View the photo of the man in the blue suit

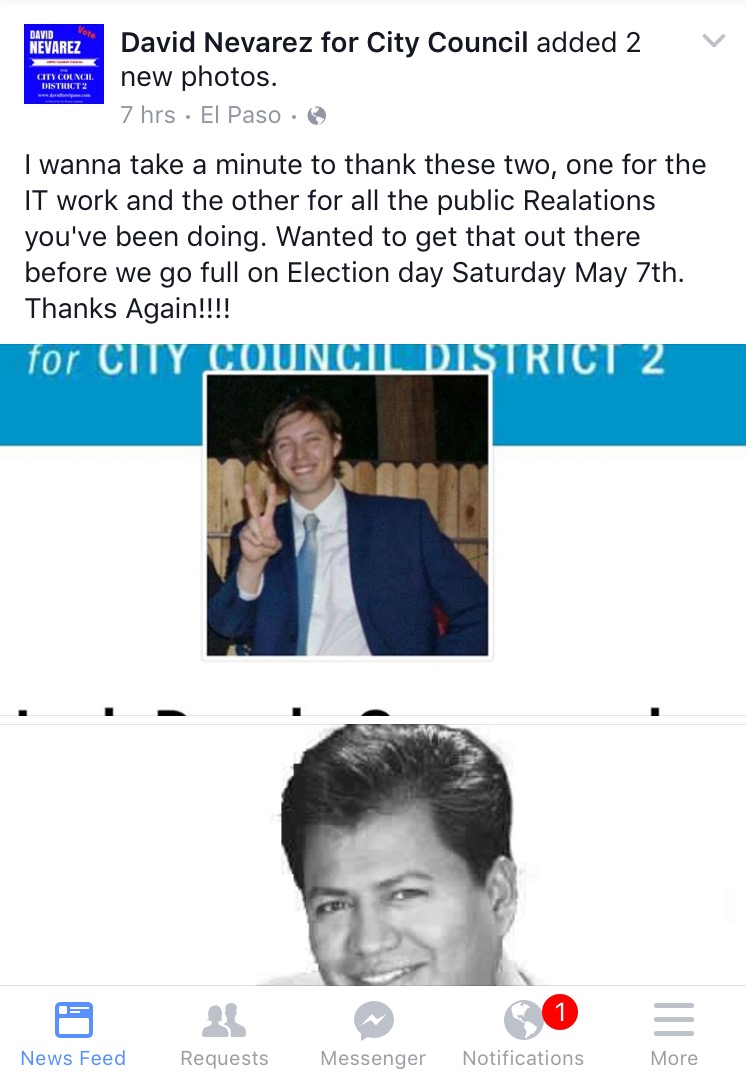tap(347, 515)
